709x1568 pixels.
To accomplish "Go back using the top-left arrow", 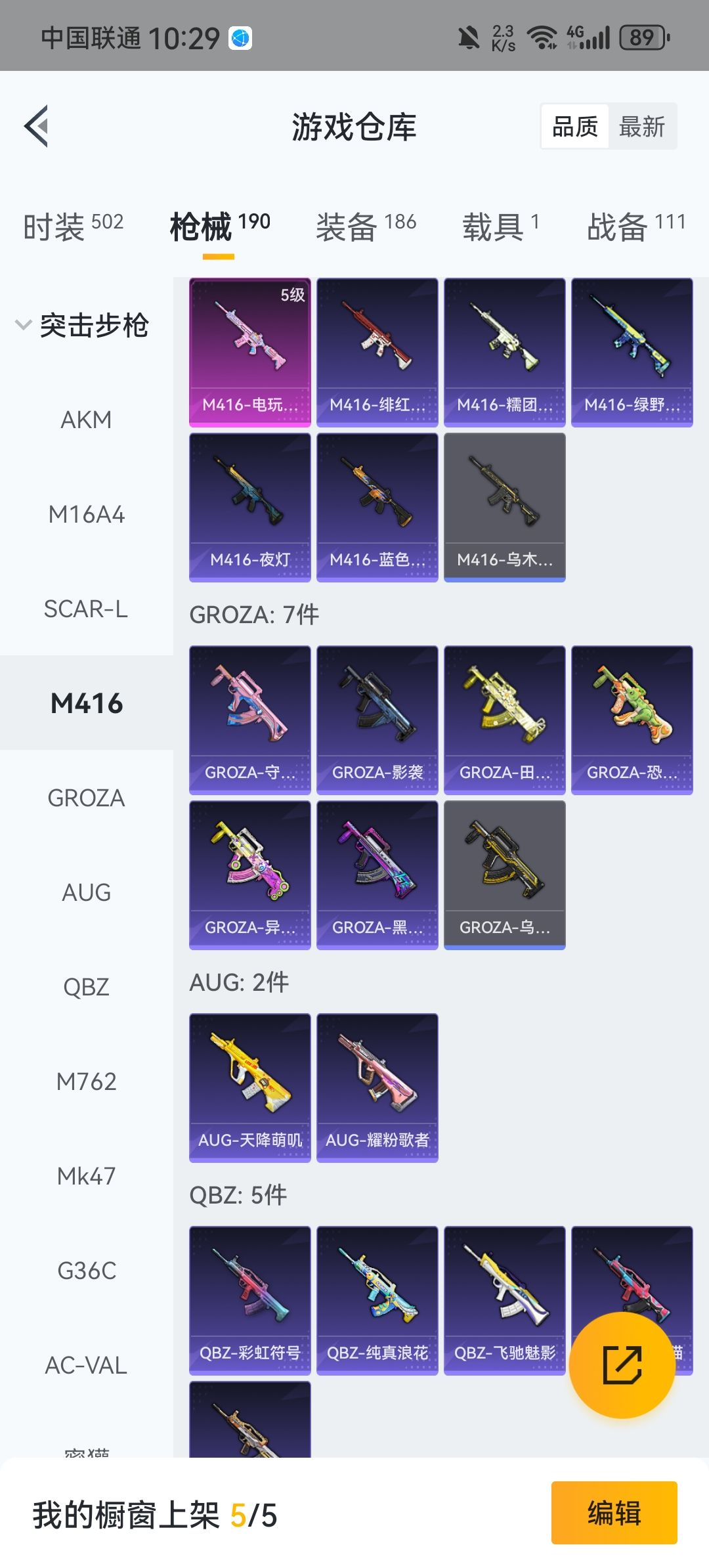I will click(37, 126).
